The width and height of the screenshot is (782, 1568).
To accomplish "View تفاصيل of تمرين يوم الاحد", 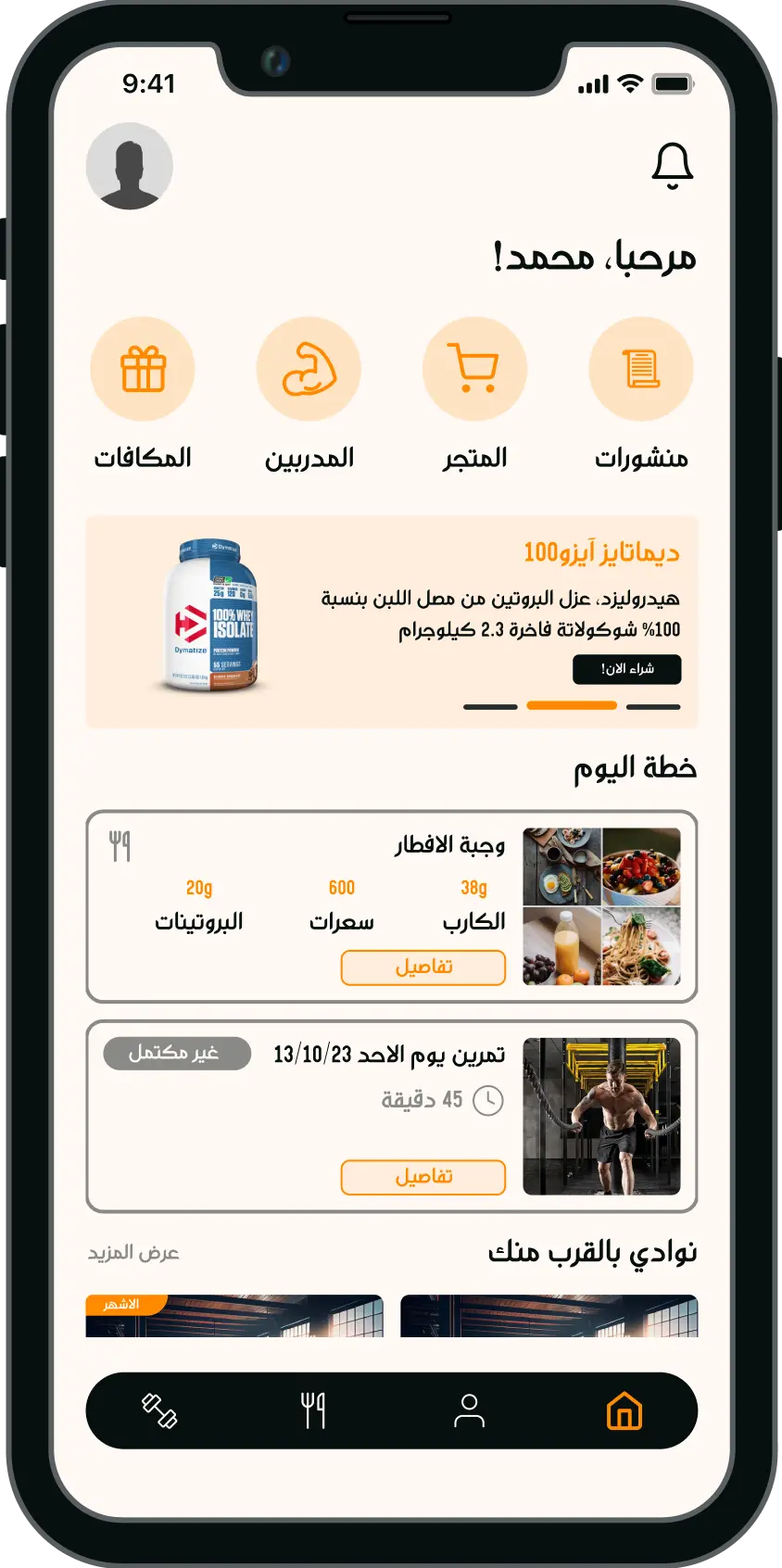I will pos(423,1177).
